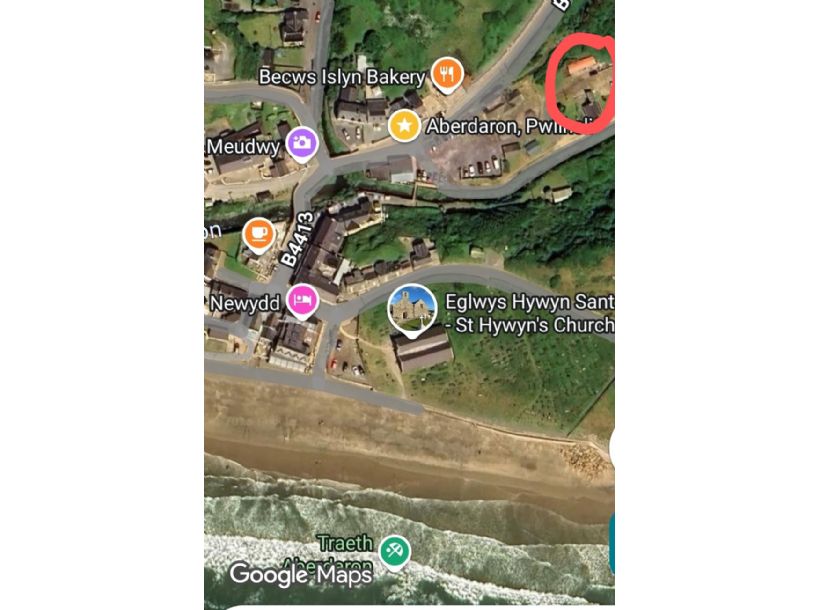Tap the green Traeth Aberdaron beach pin
820x610 pixels.
(394, 551)
